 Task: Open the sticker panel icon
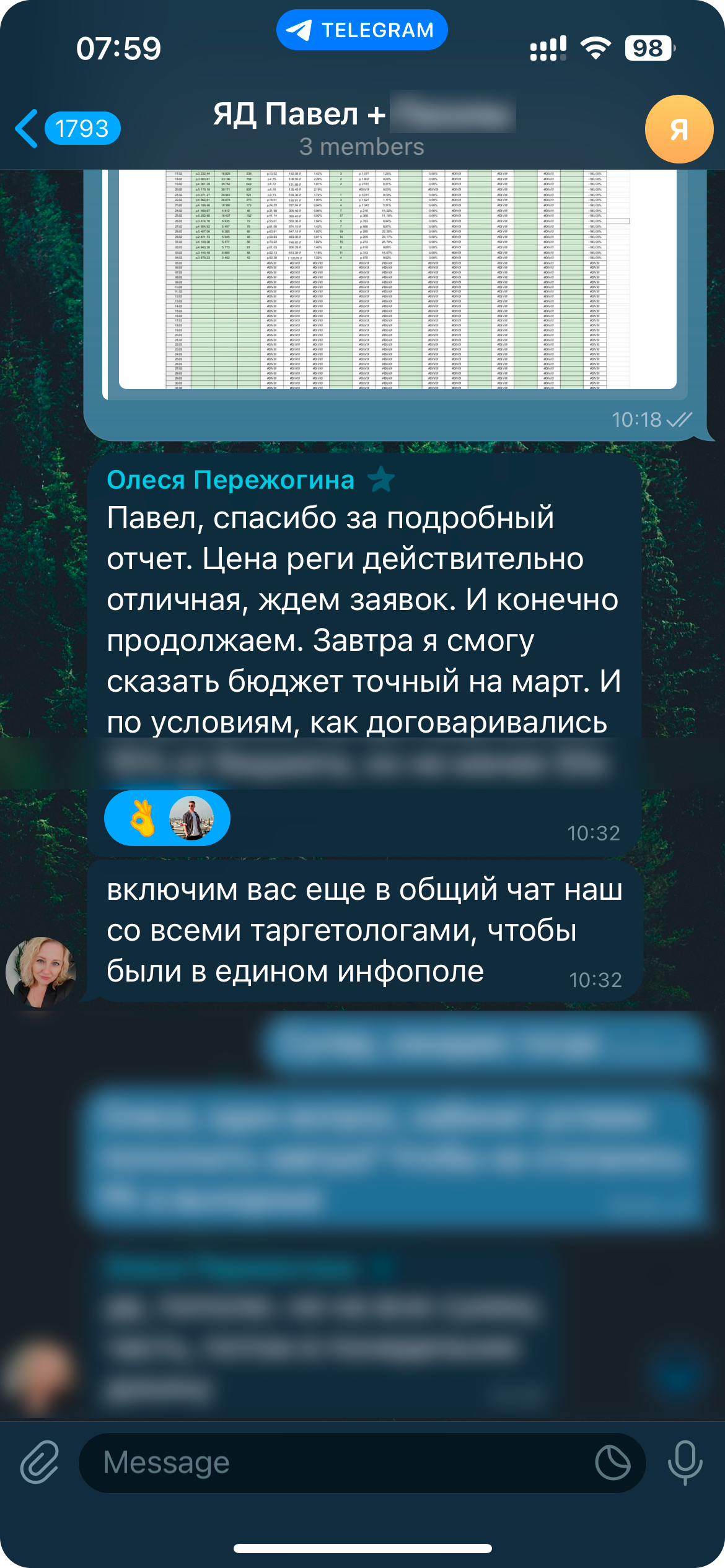pyautogui.click(x=612, y=1463)
